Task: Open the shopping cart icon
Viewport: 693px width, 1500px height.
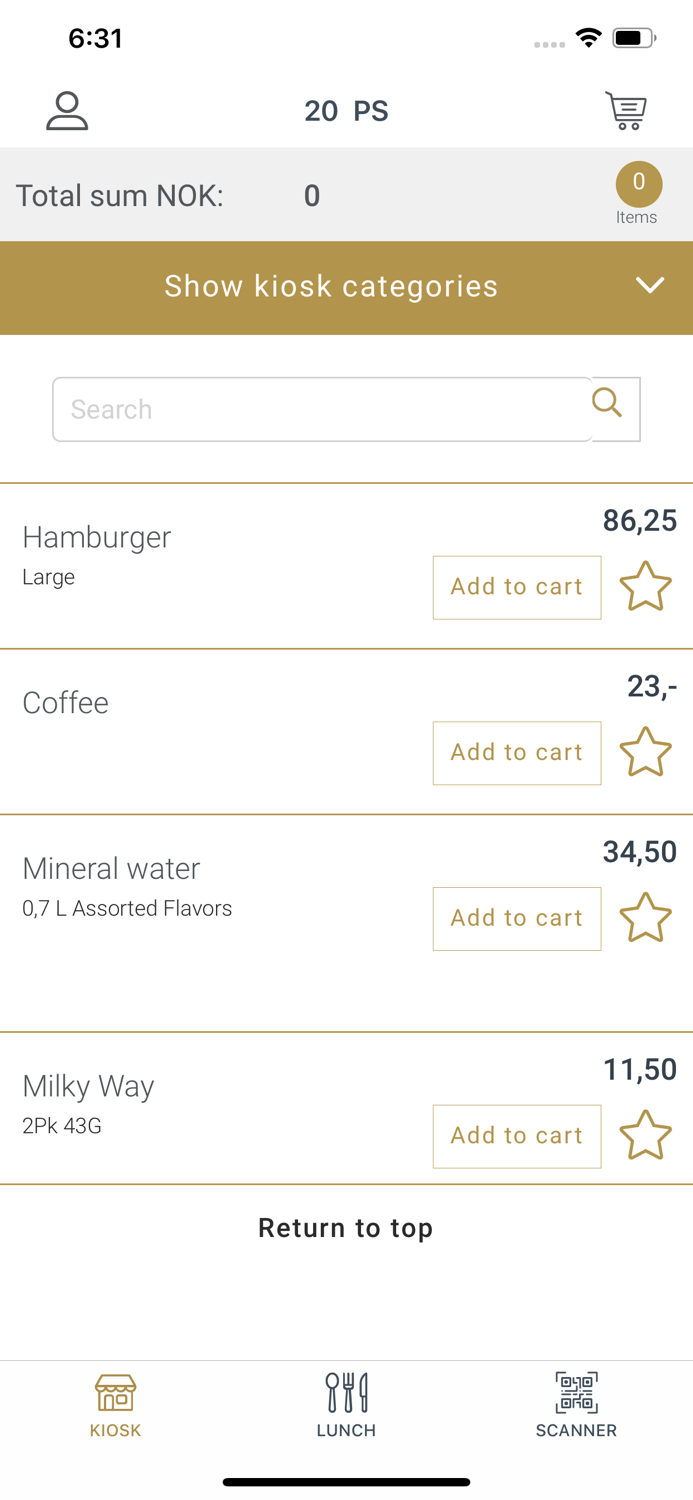Action: 626,110
